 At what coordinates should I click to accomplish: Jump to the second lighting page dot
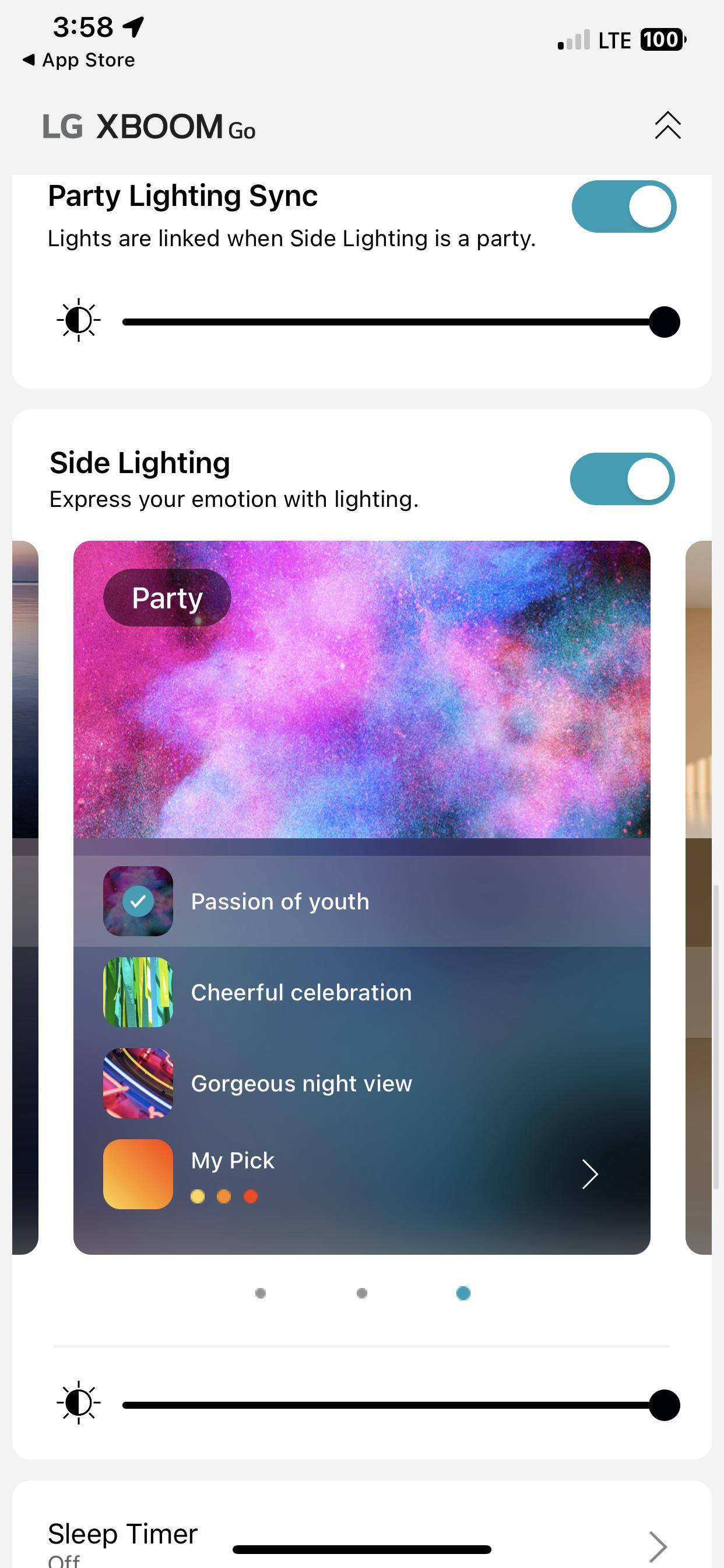tap(362, 1293)
